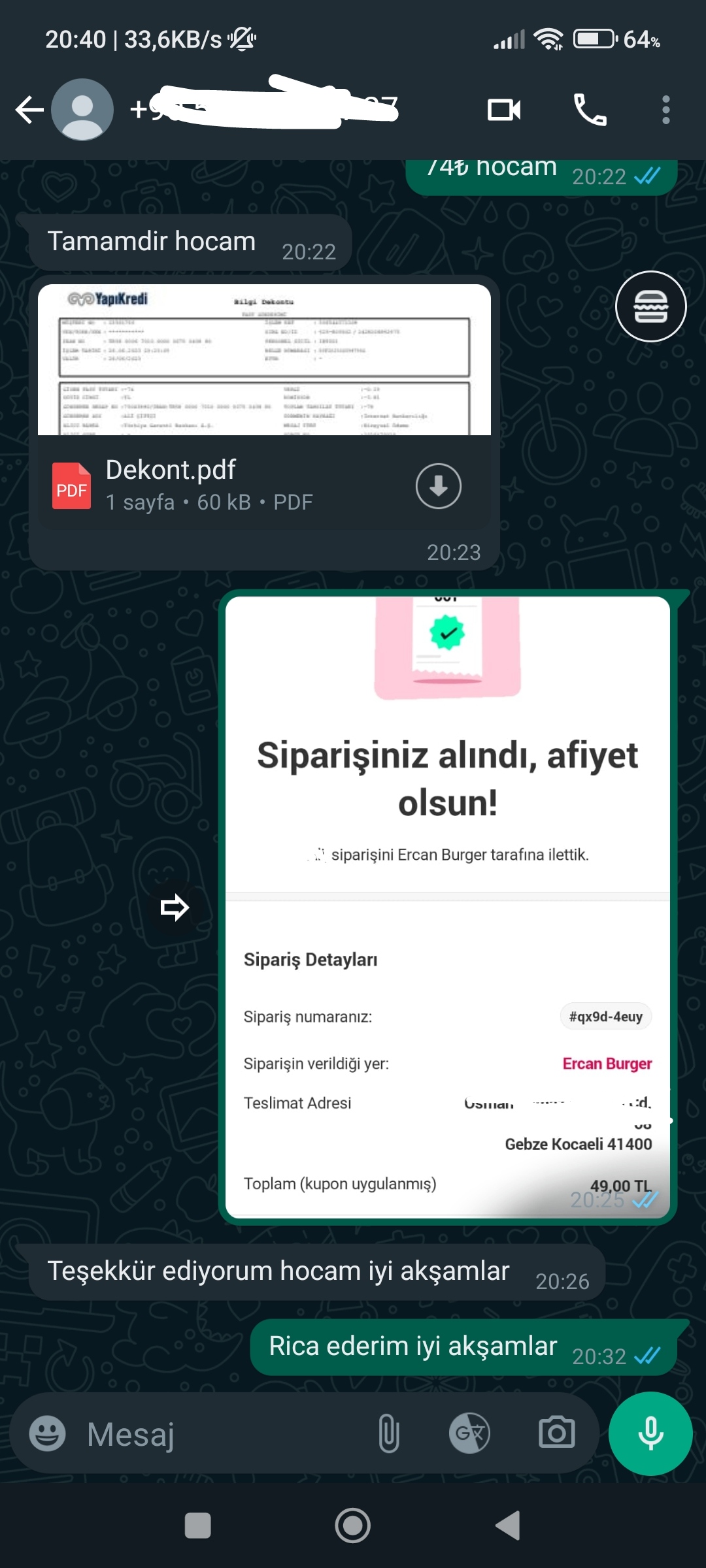
Task: Record a voice message
Action: 650,1433
